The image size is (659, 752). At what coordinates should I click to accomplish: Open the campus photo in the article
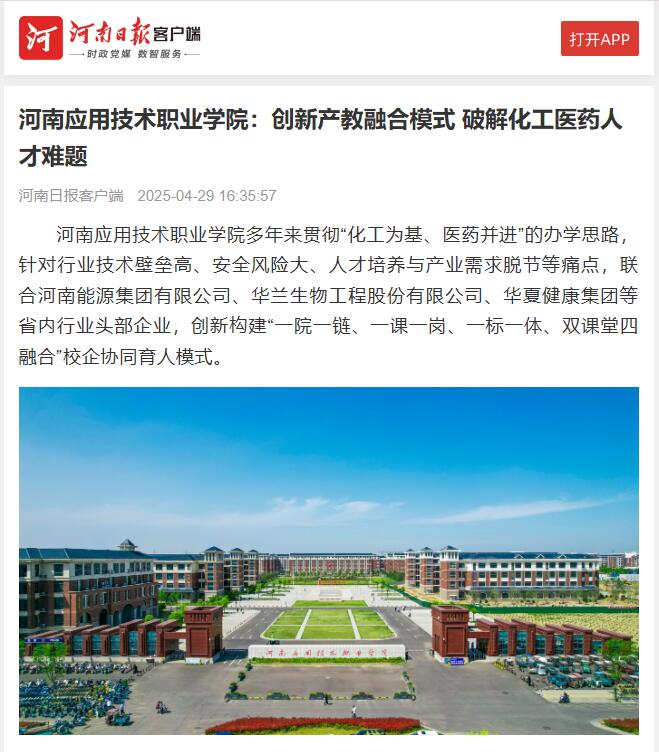(x=329, y=560)
